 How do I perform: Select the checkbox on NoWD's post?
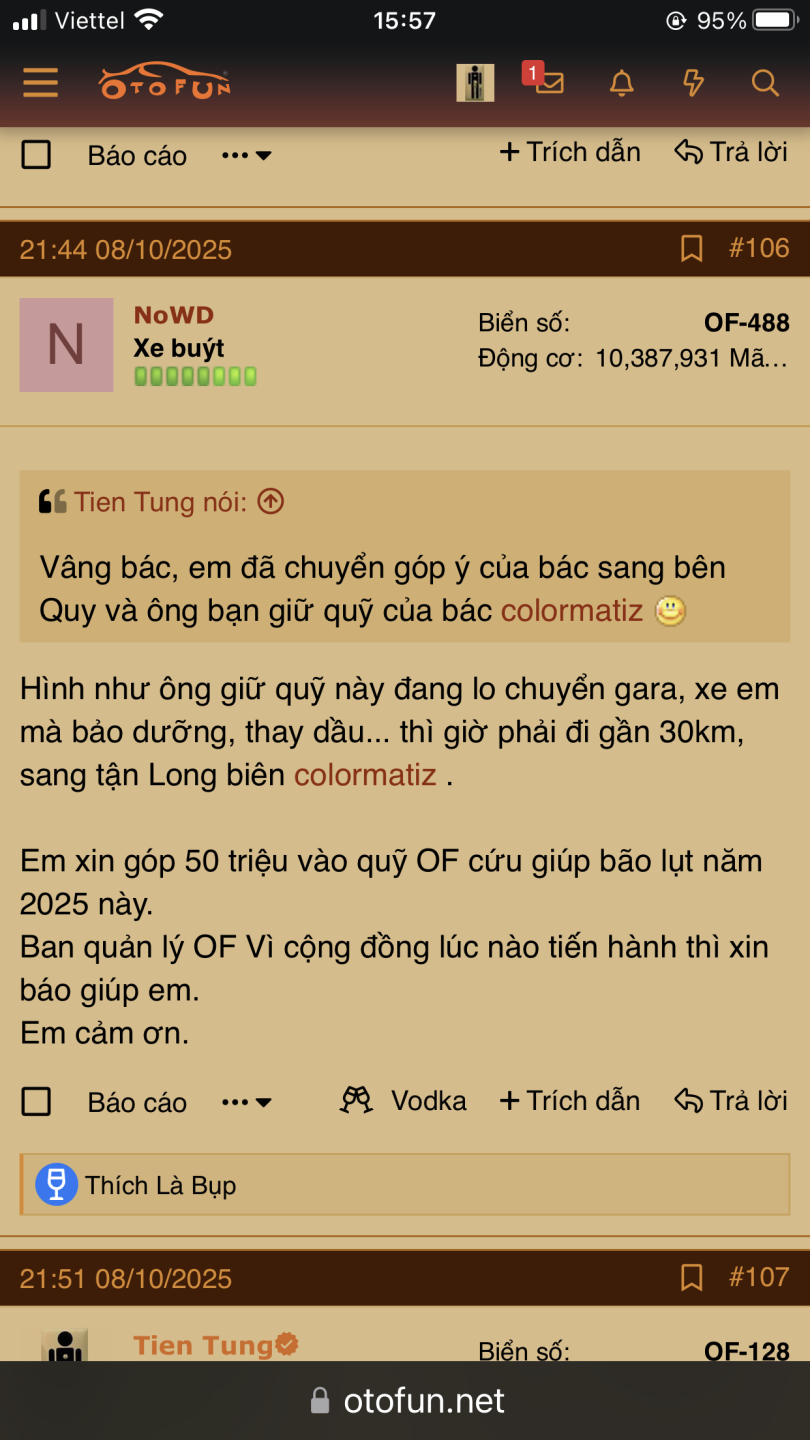36,1102
